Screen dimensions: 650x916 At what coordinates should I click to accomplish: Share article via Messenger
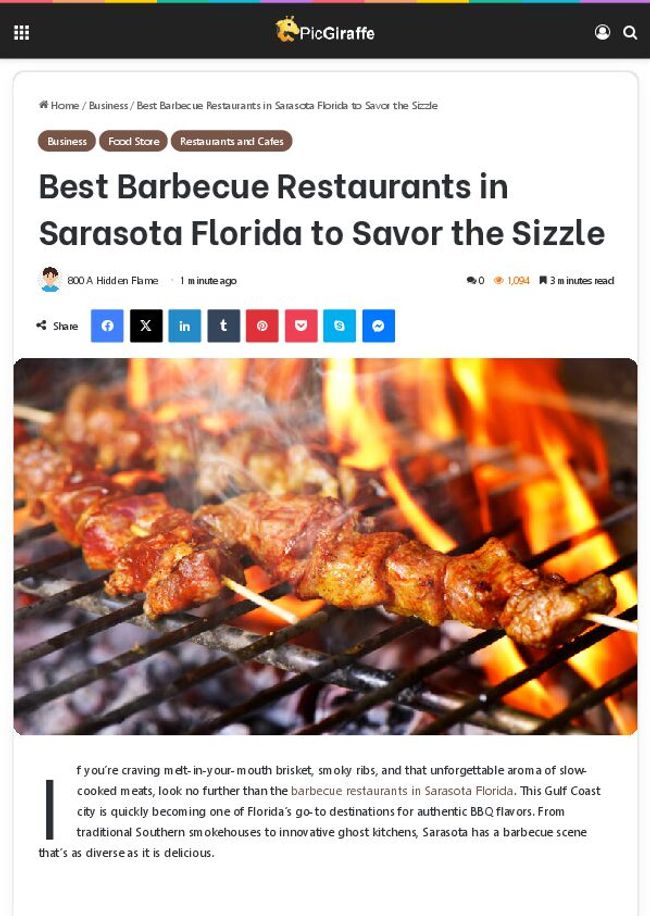pos(378,326)
